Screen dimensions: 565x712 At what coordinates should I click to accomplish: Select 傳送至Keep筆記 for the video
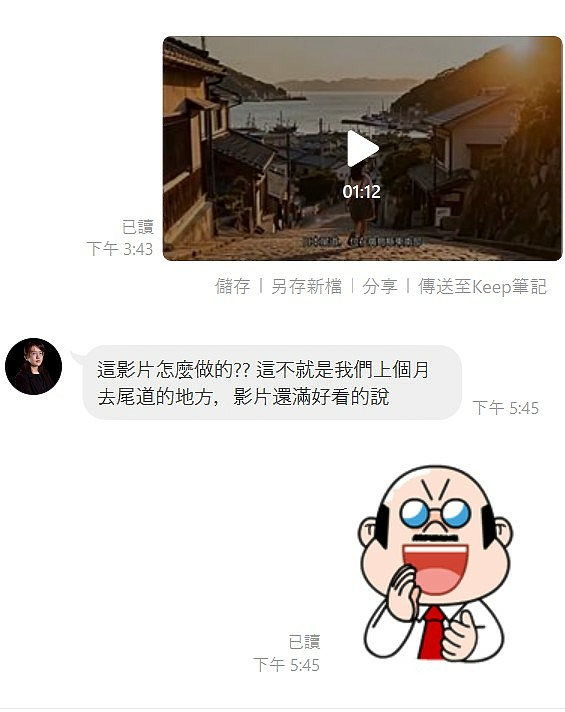[482, 287]
